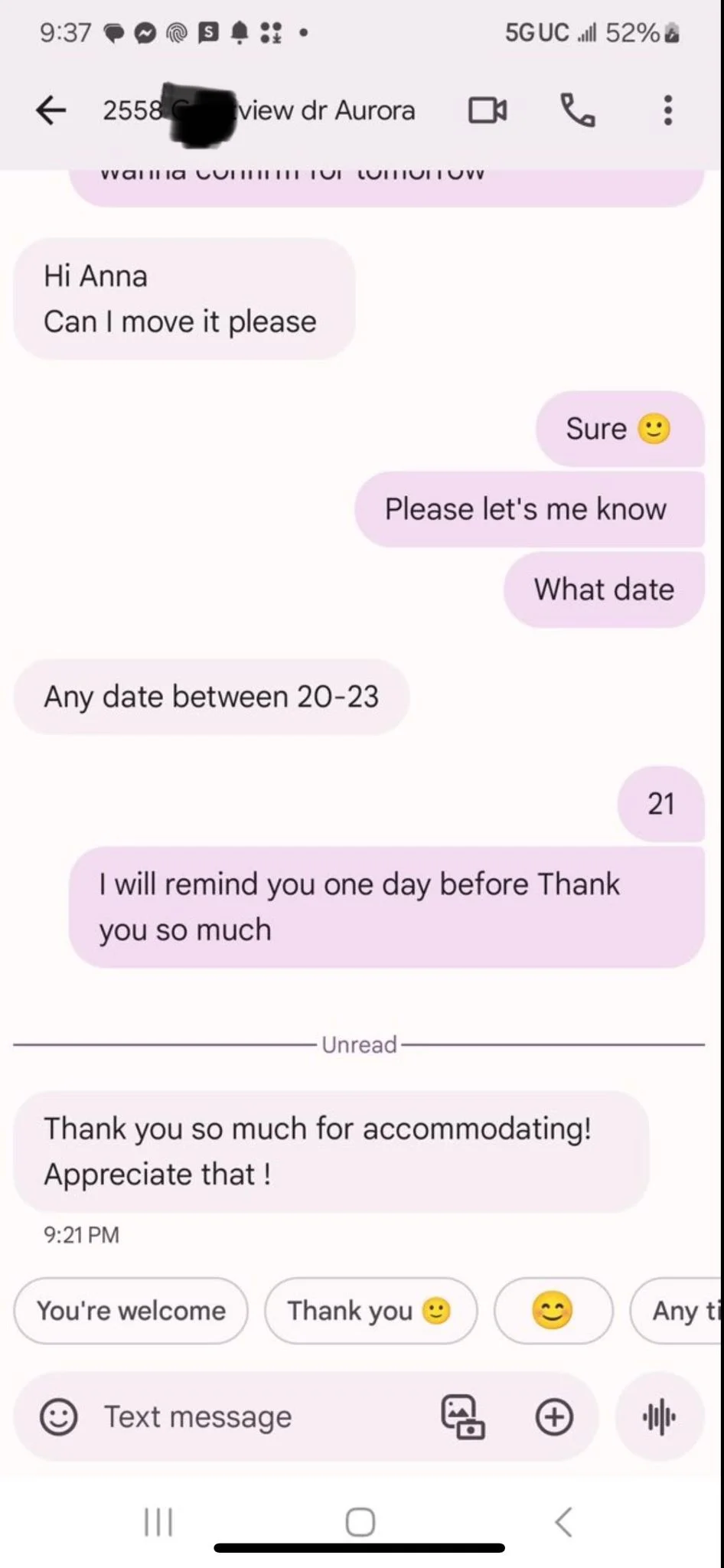Open recent apps from the navigation bar
This screenshot has height=1568, width=724.
(158, 1522)
